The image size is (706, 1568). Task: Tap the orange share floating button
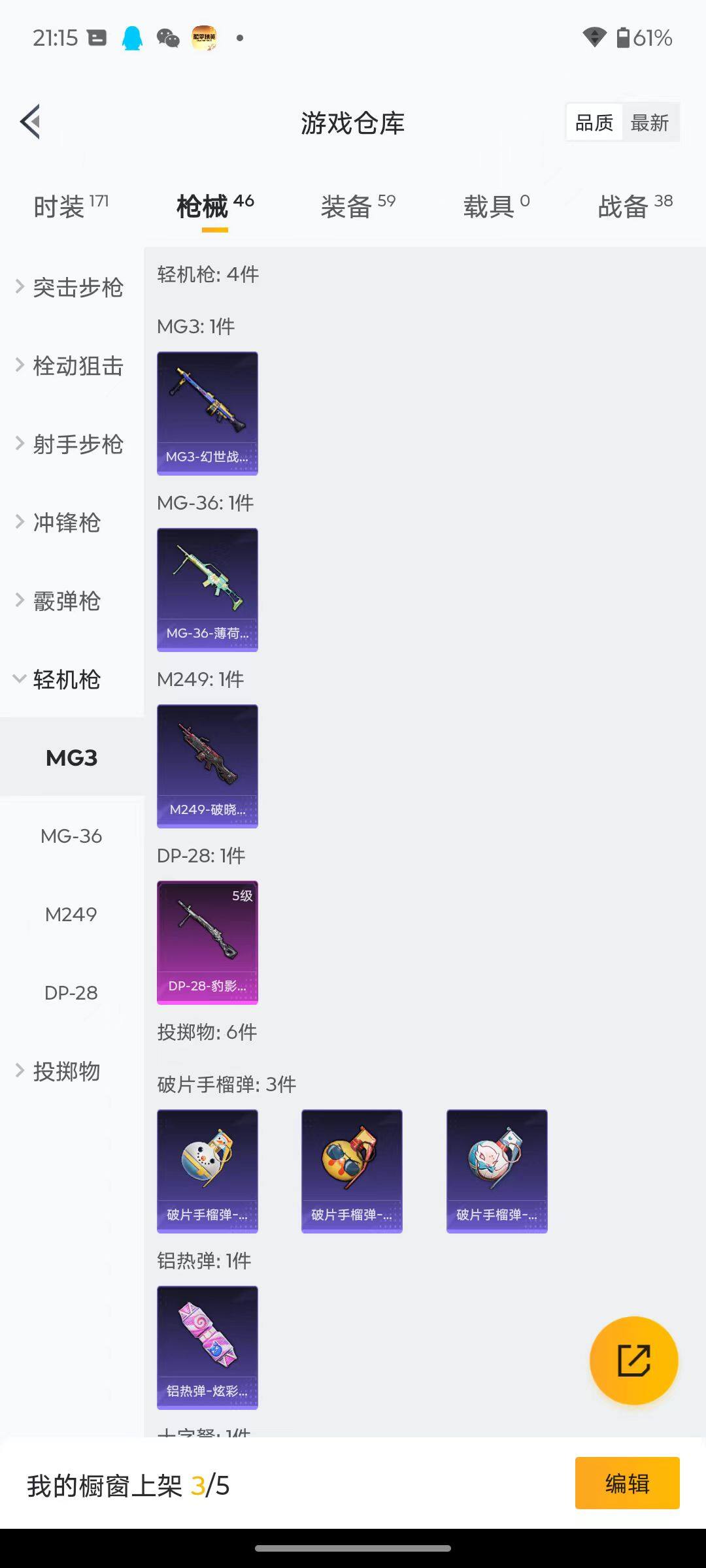tap(633, 1360)
